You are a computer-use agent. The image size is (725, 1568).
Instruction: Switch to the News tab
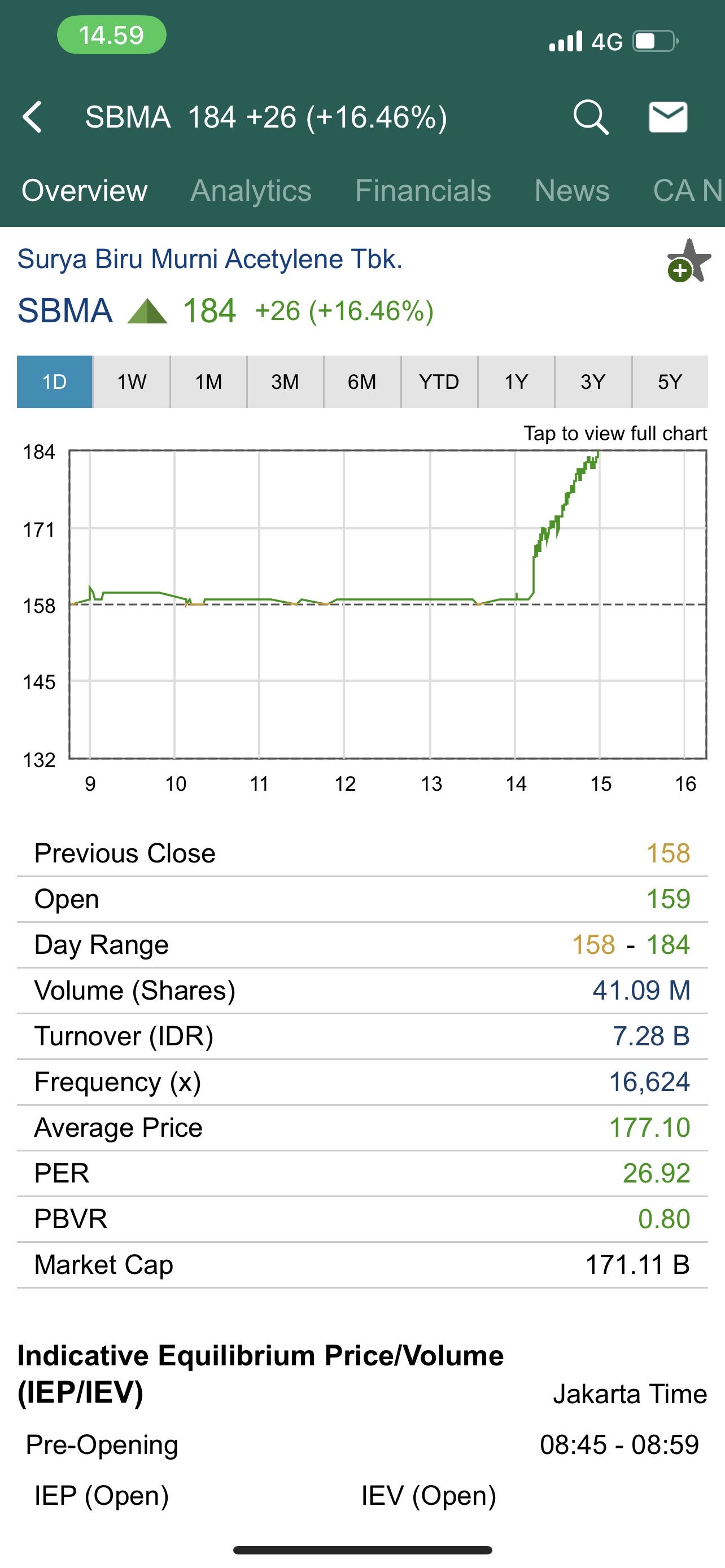571,191
